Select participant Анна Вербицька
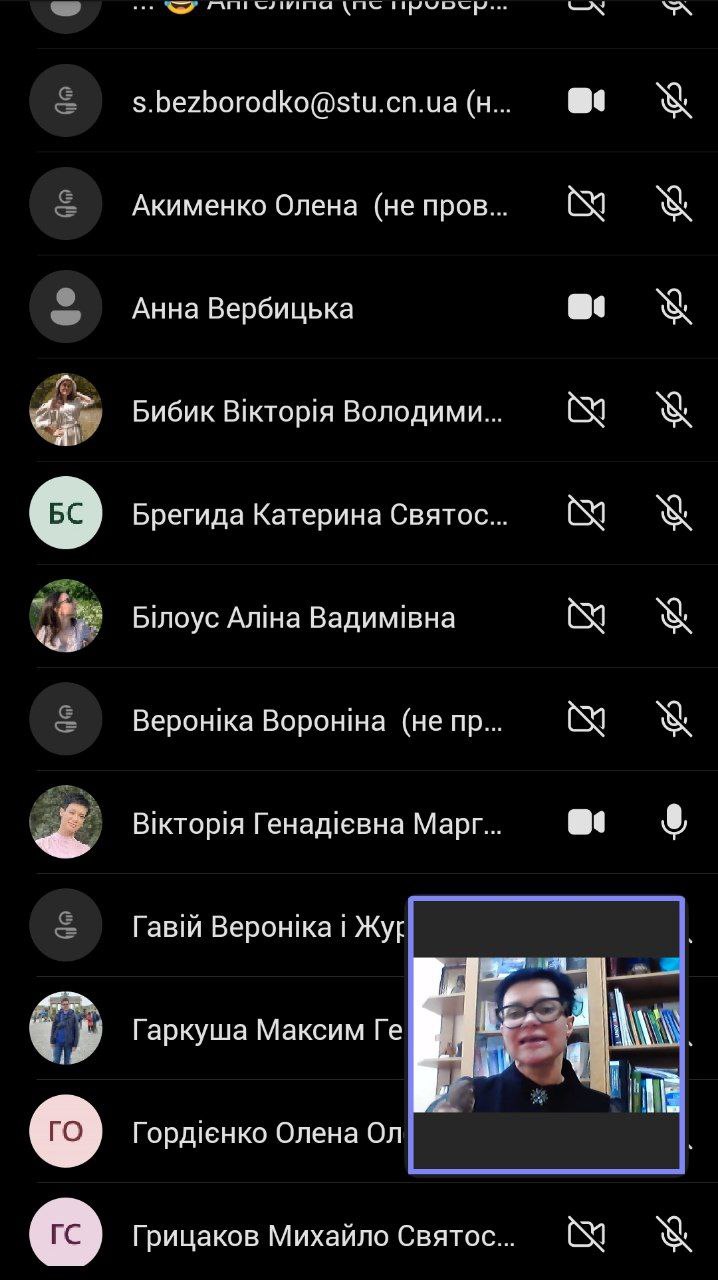 click(x=243, y=308)
